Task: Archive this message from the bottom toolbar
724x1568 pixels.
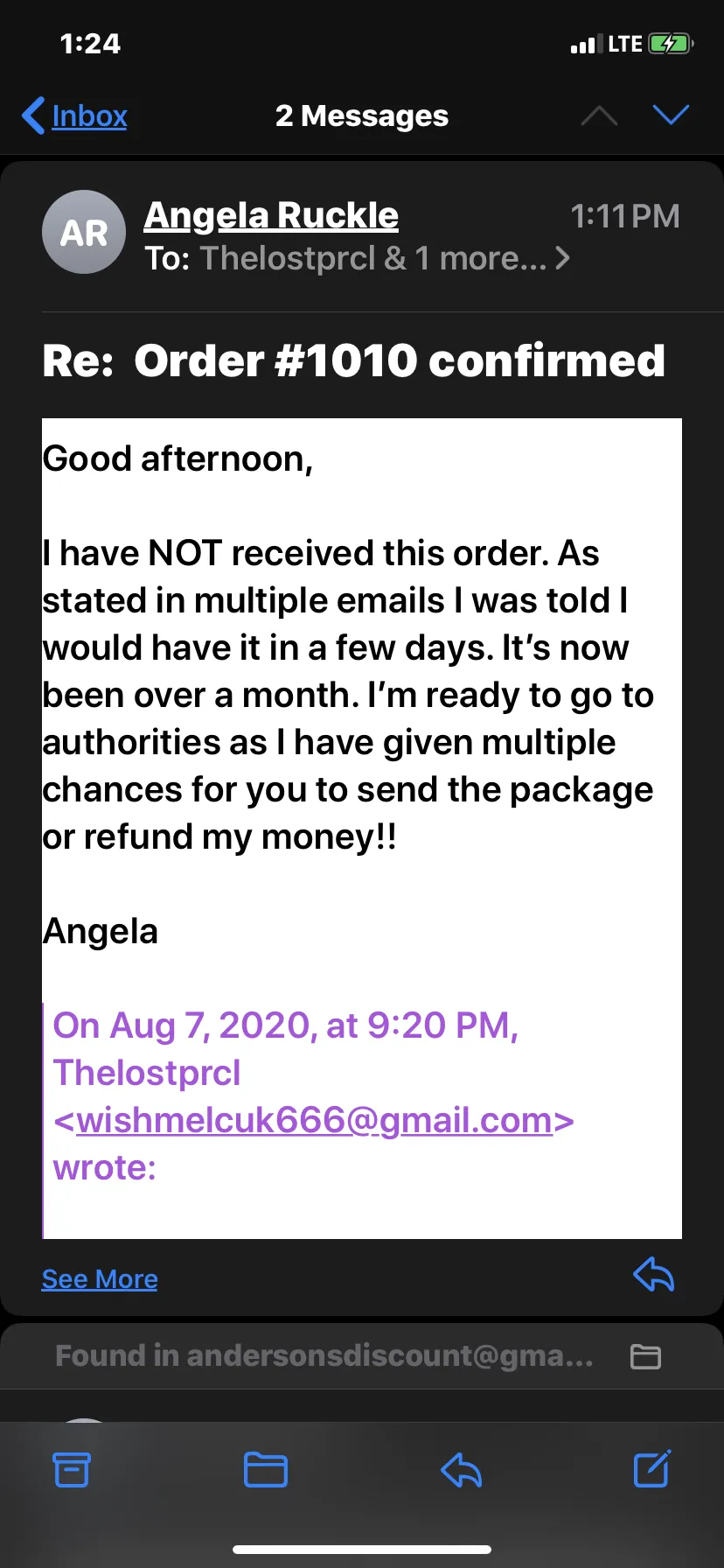Action: tap(72, 1470)
